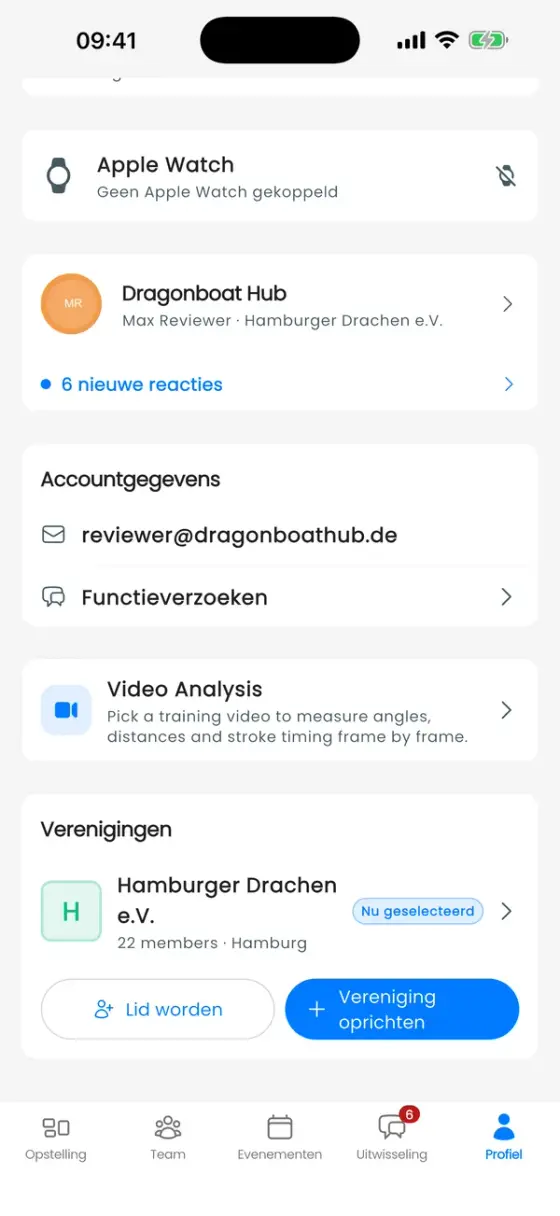560x1216 pixels.
Task: Tap the unlinked Apple Watch icon
Action: [506, 176]
